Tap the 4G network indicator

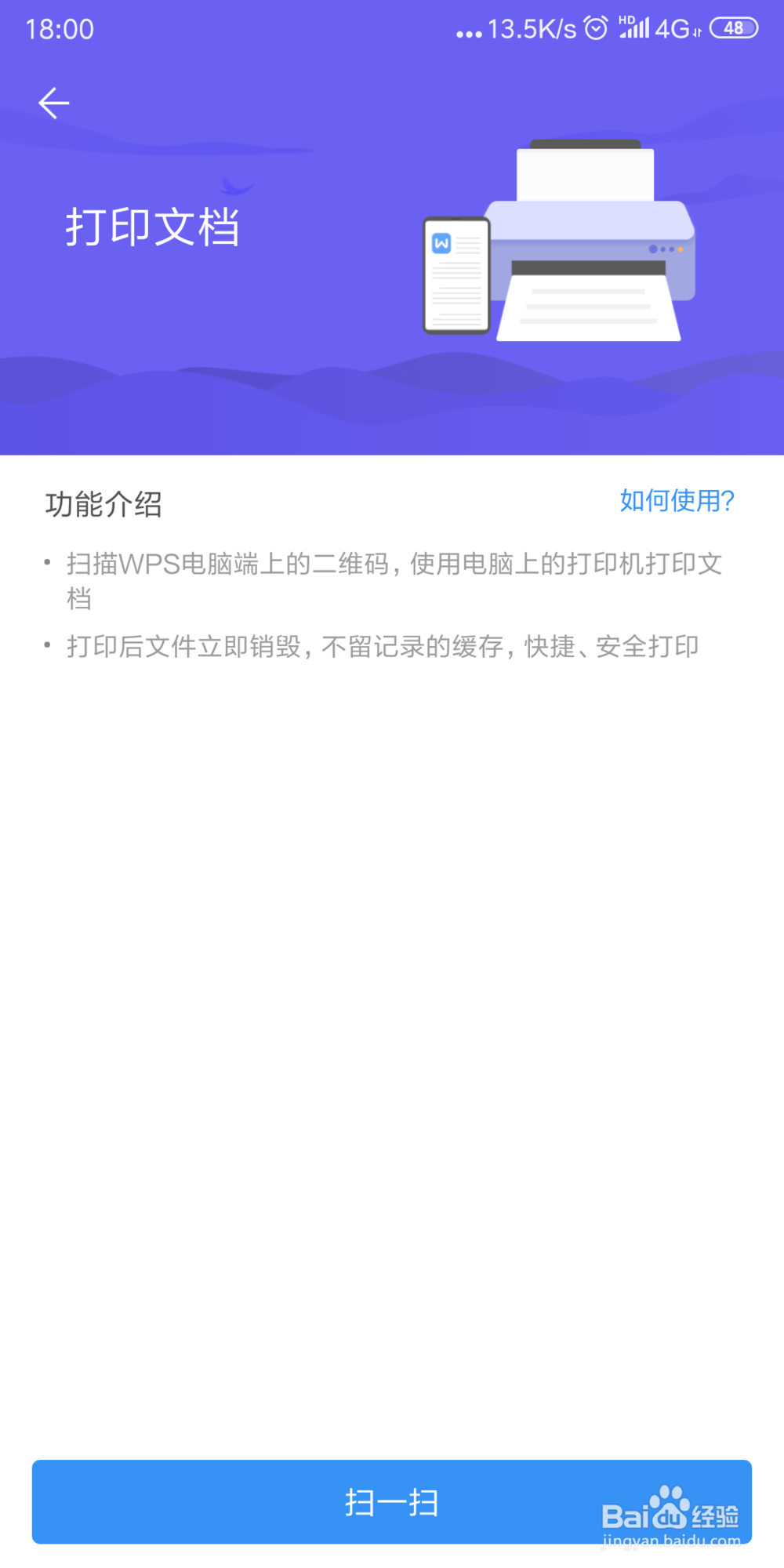(670, 27)
